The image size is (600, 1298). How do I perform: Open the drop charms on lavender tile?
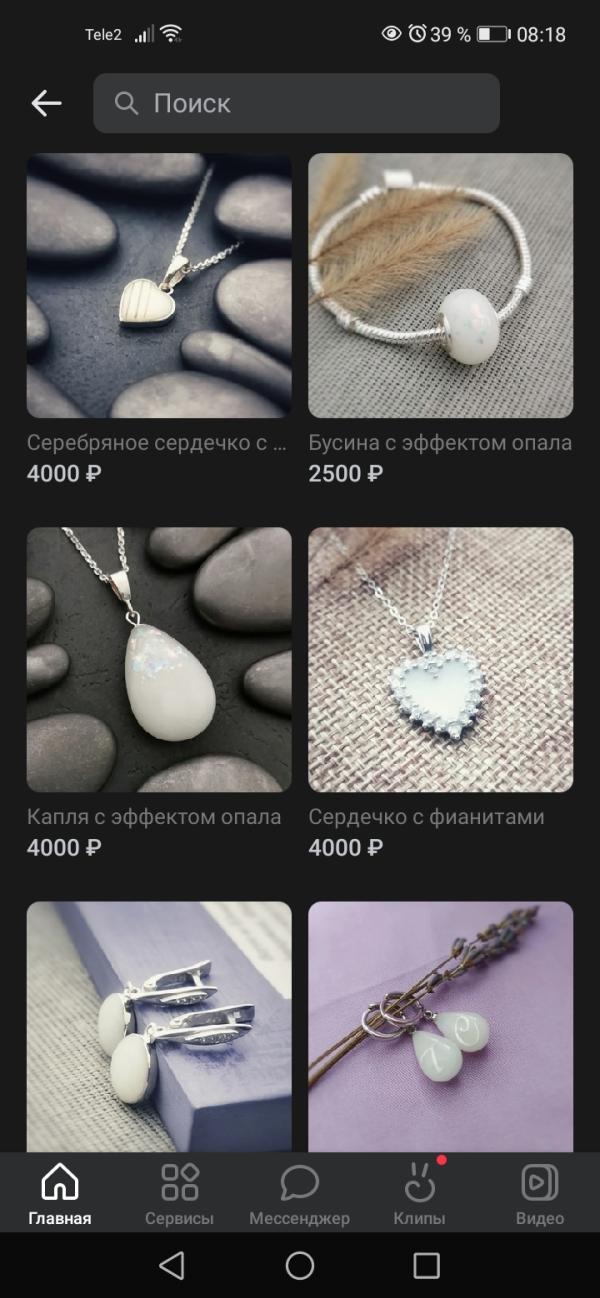(x=440, y=1025)
